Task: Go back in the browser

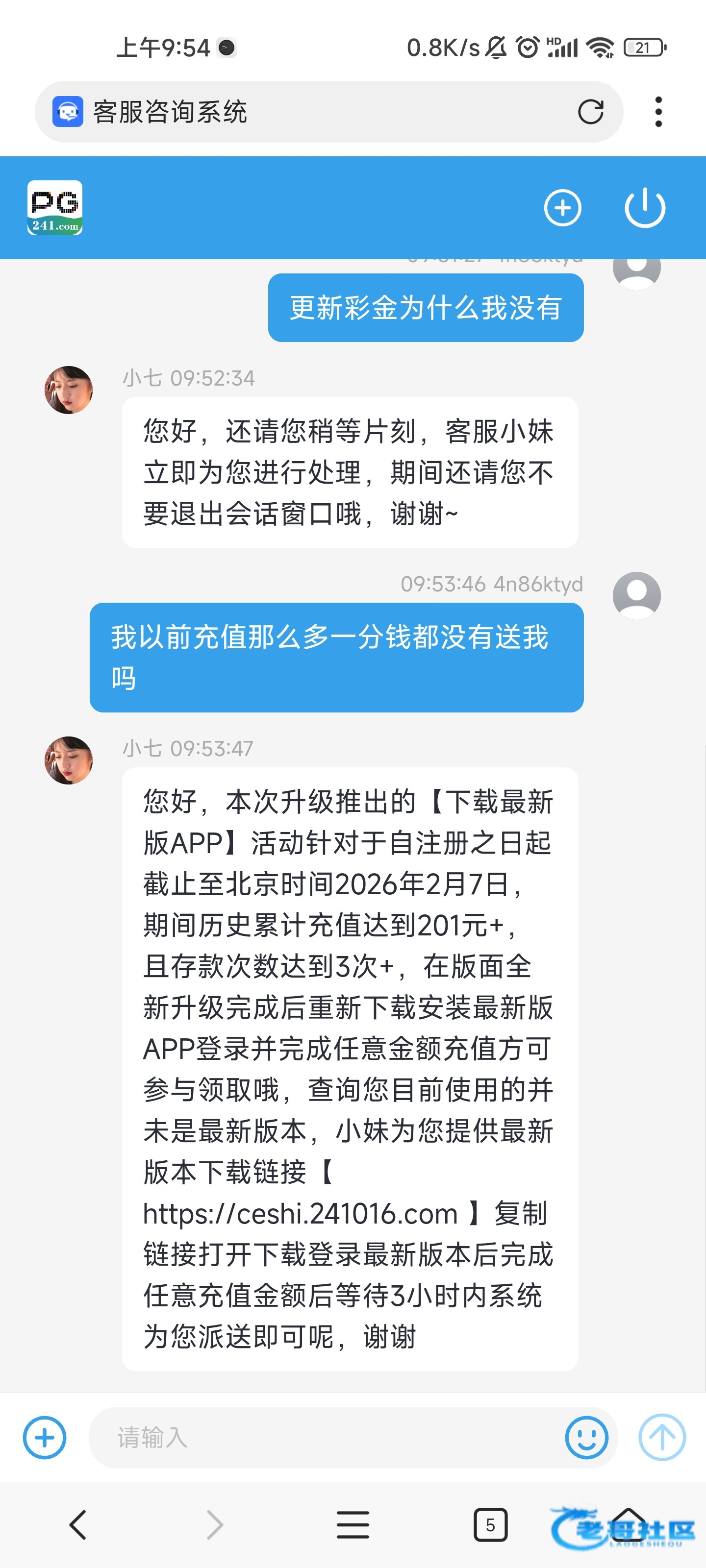Action: click(78, 1525)
